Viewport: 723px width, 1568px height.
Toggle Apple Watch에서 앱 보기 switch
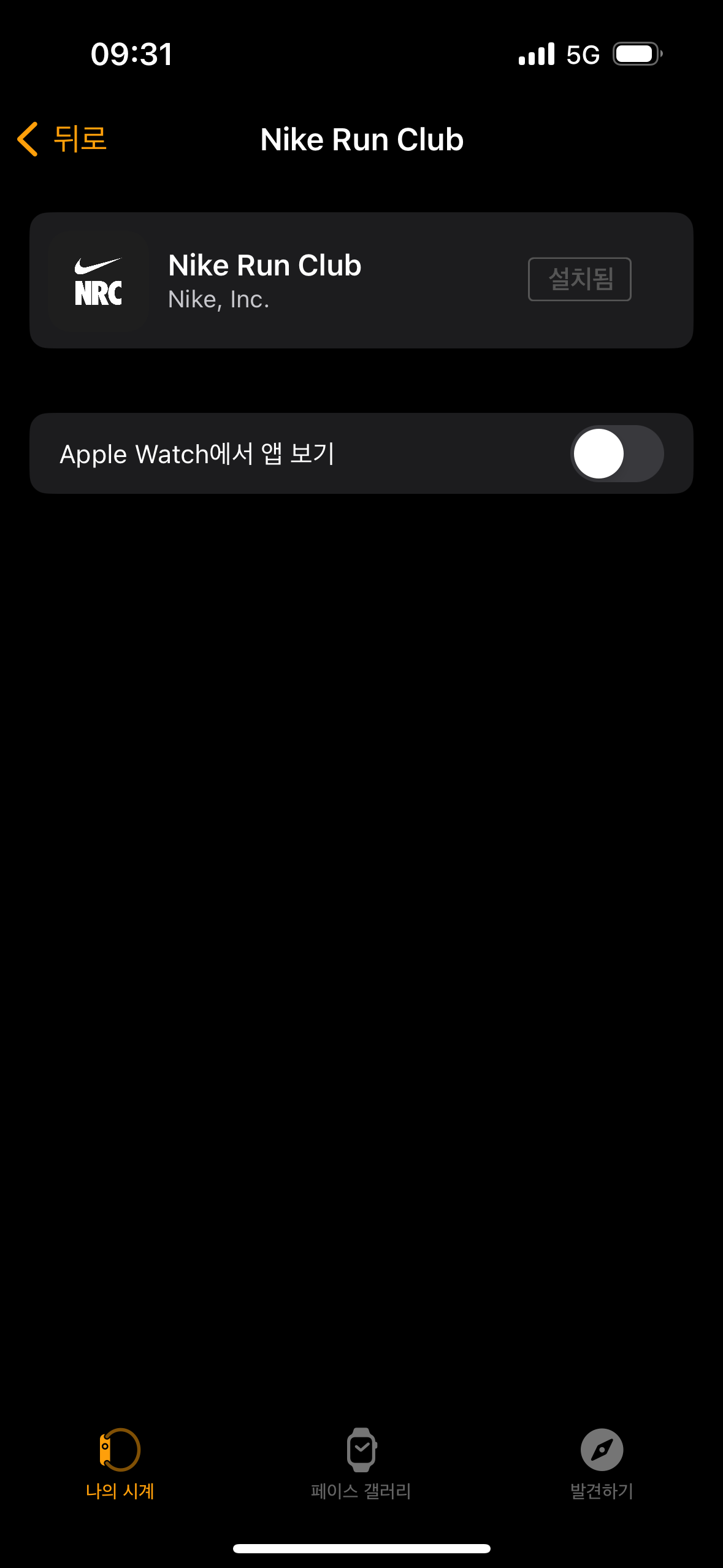point(616,453)
